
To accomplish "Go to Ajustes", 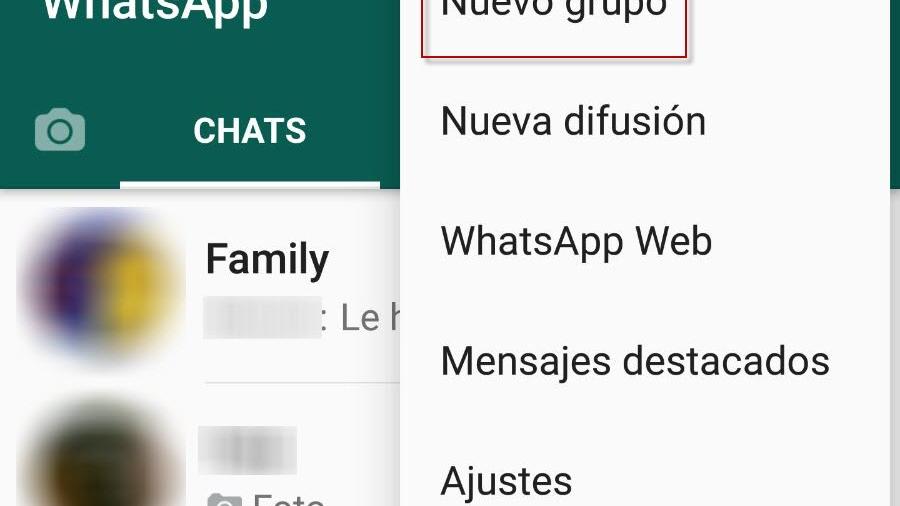I will tap(506, 480).
